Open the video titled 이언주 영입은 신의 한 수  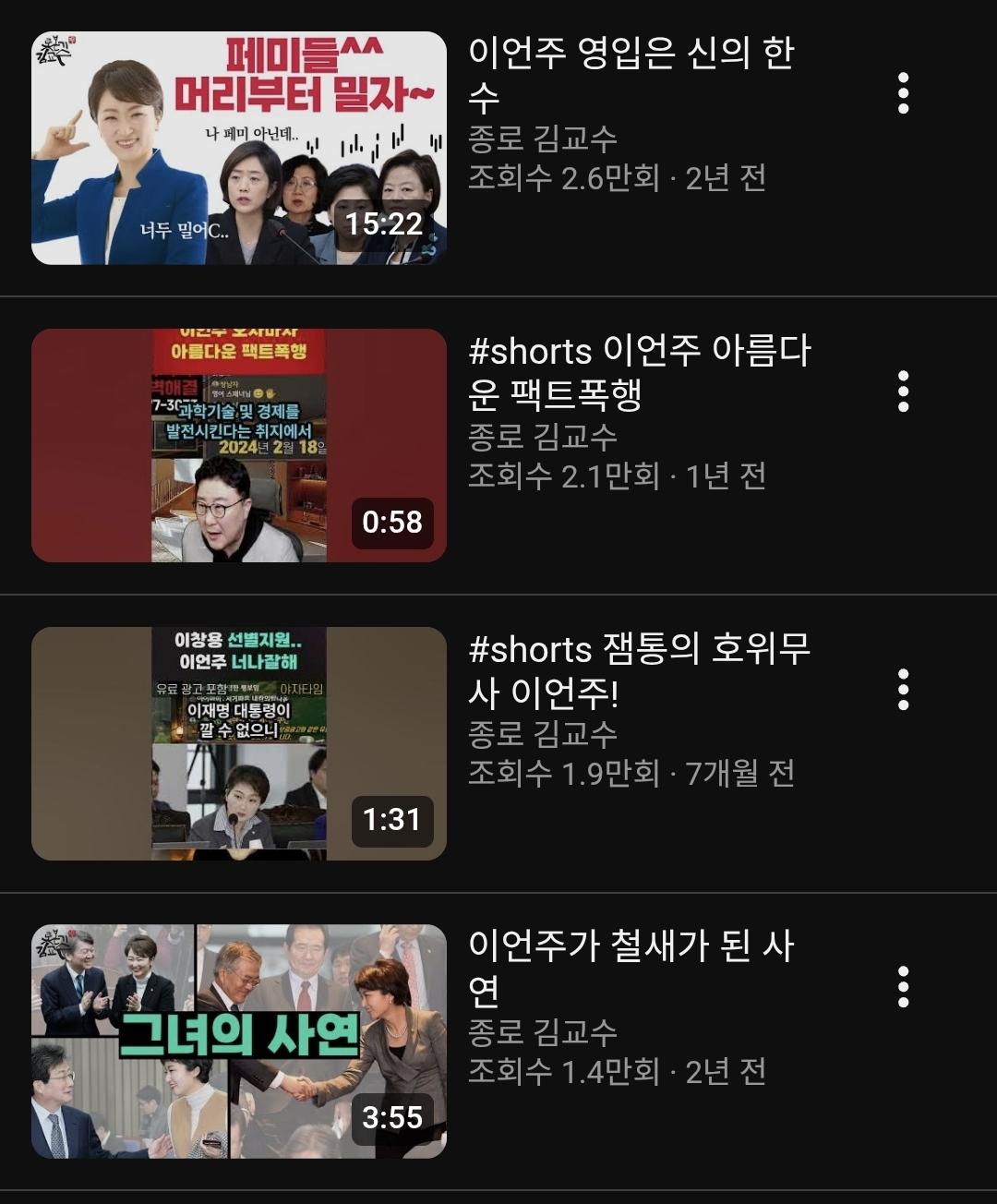tap(633, 78)
